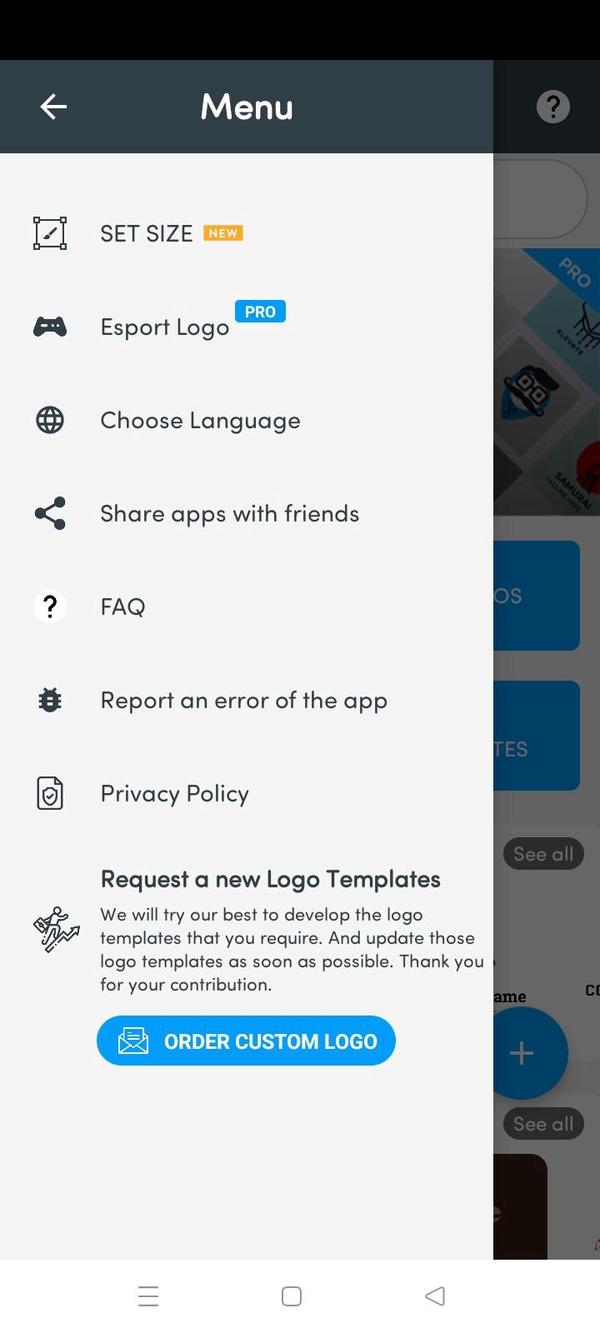Tap ORDER CUSTOM LOGO button
Screen dimensions: 600x1333
(246, 1041)
